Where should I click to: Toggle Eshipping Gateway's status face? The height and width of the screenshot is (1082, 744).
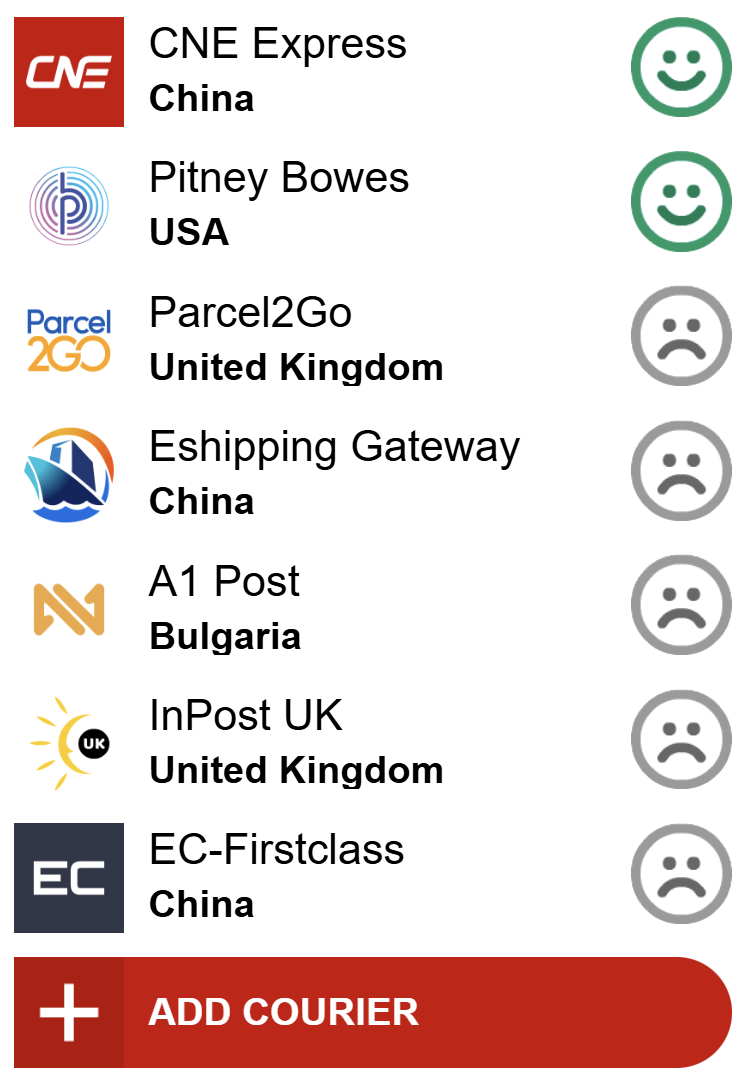coord(680,470)
